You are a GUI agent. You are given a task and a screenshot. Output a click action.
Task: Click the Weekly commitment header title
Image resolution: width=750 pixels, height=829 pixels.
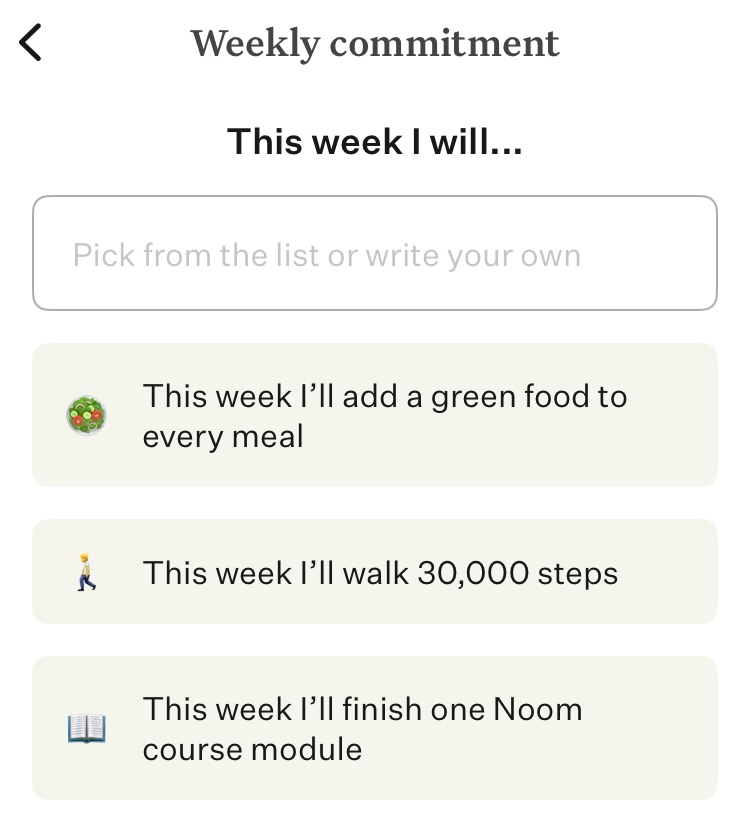pyautogui.click(x=377, y=43)
